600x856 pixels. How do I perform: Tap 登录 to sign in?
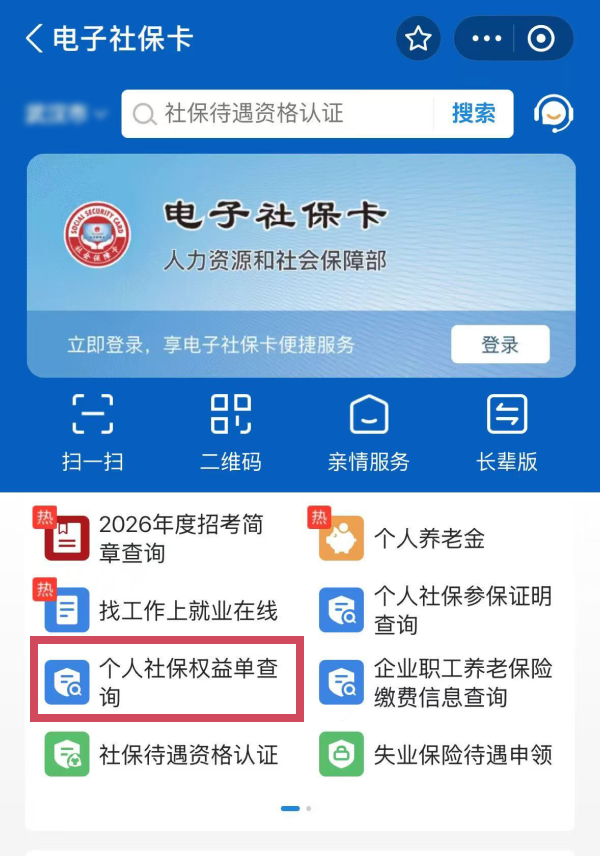point(500,345)
